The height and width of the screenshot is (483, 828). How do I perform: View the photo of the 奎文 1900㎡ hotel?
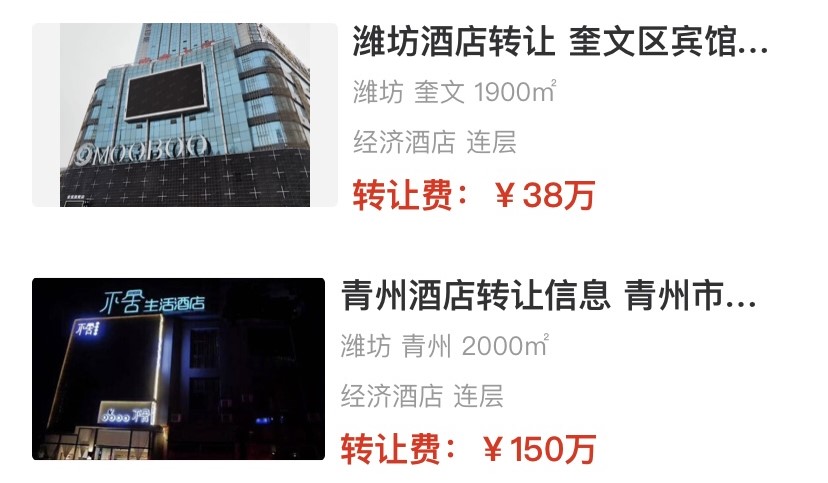click(x=185, y=115)
